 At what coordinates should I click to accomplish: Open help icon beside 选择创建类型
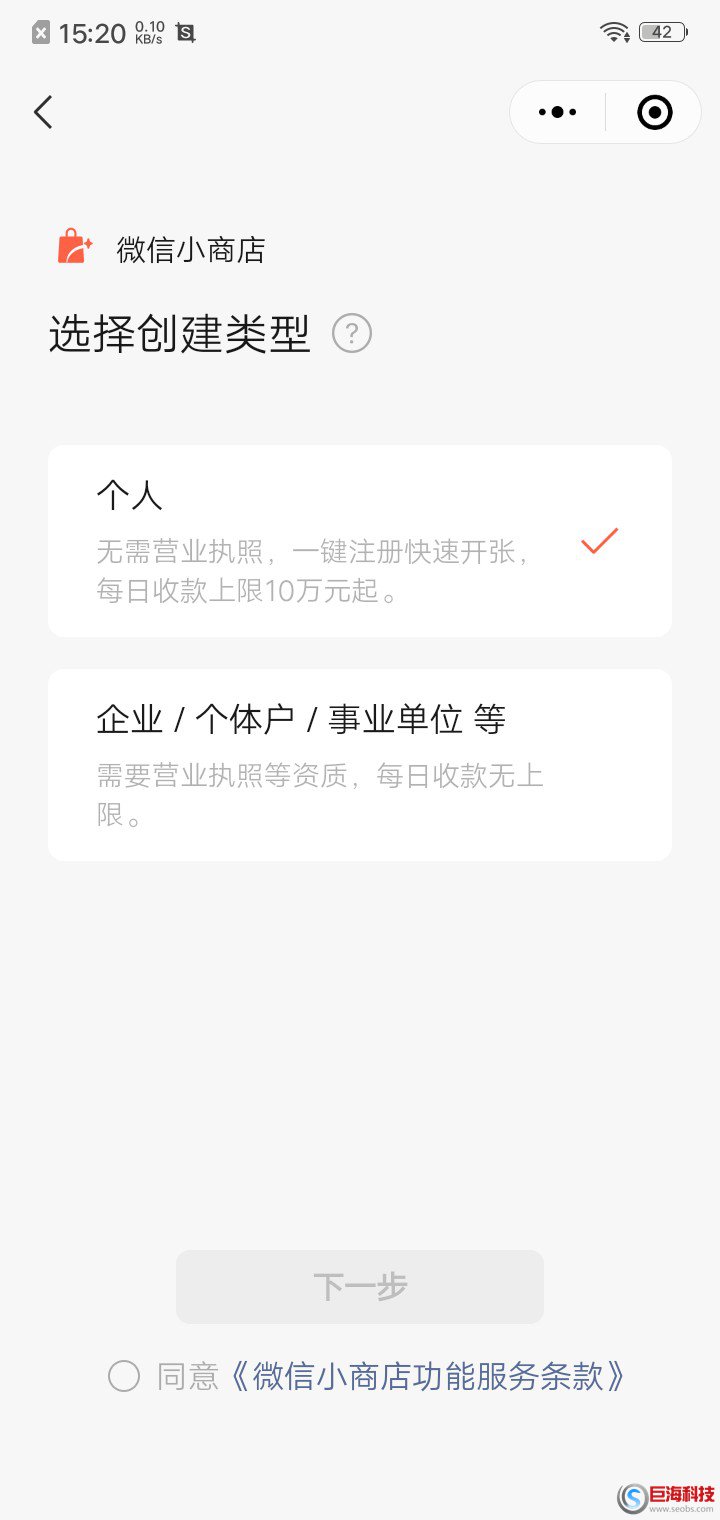tap(352, 334)
